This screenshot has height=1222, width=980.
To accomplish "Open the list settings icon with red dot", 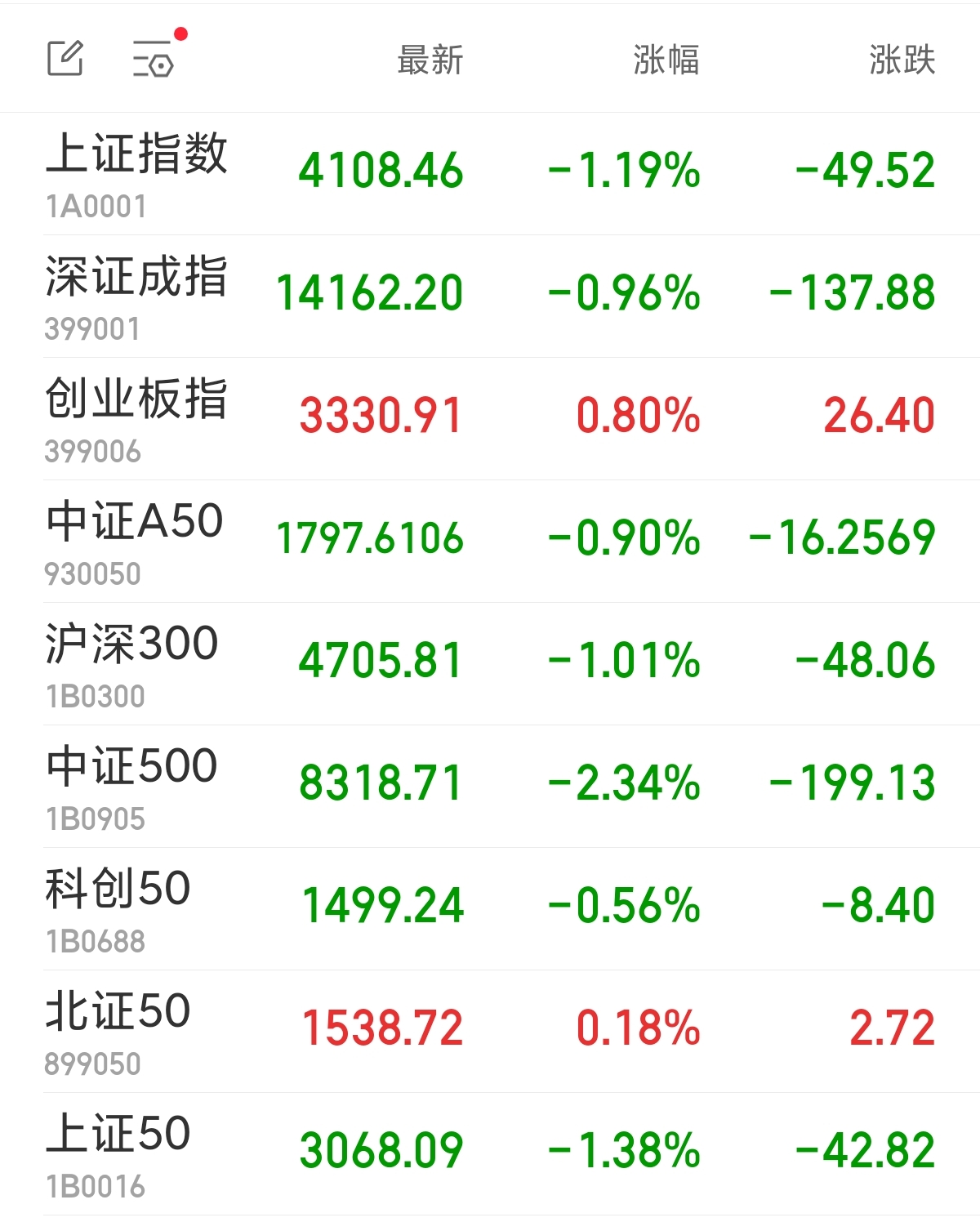I will (159, 54).
